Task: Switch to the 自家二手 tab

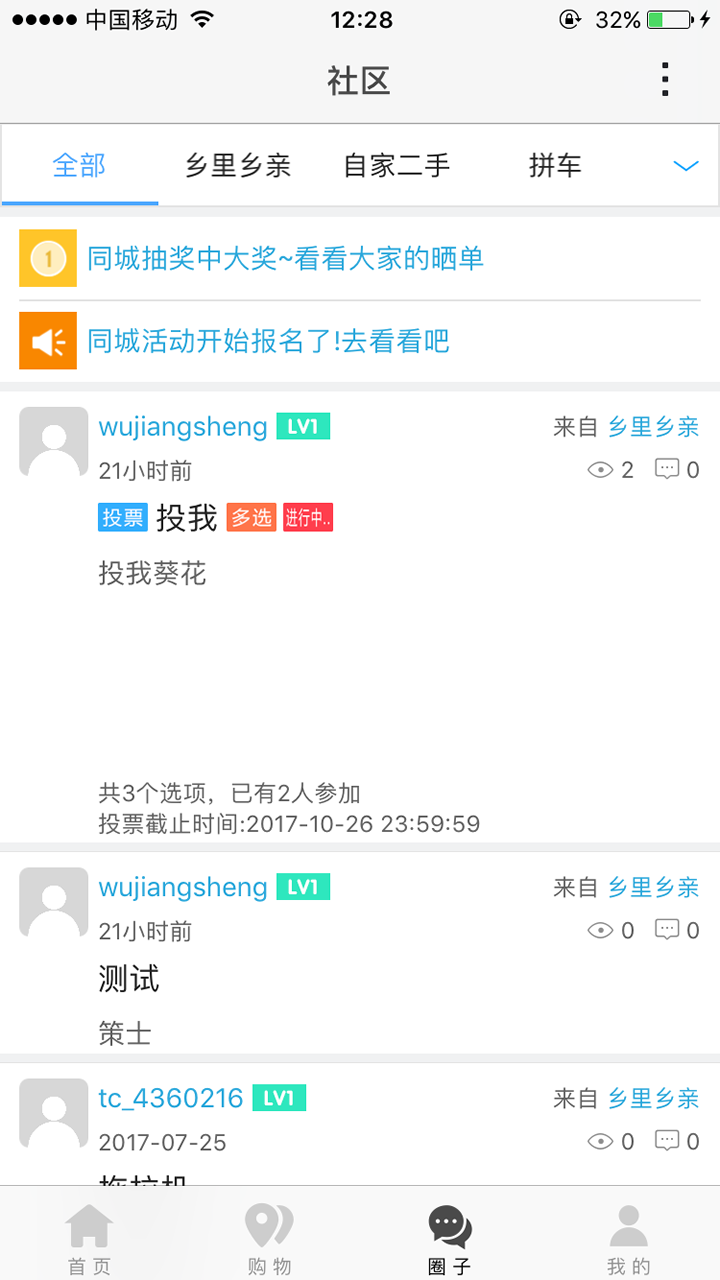Action: (396, 166)
